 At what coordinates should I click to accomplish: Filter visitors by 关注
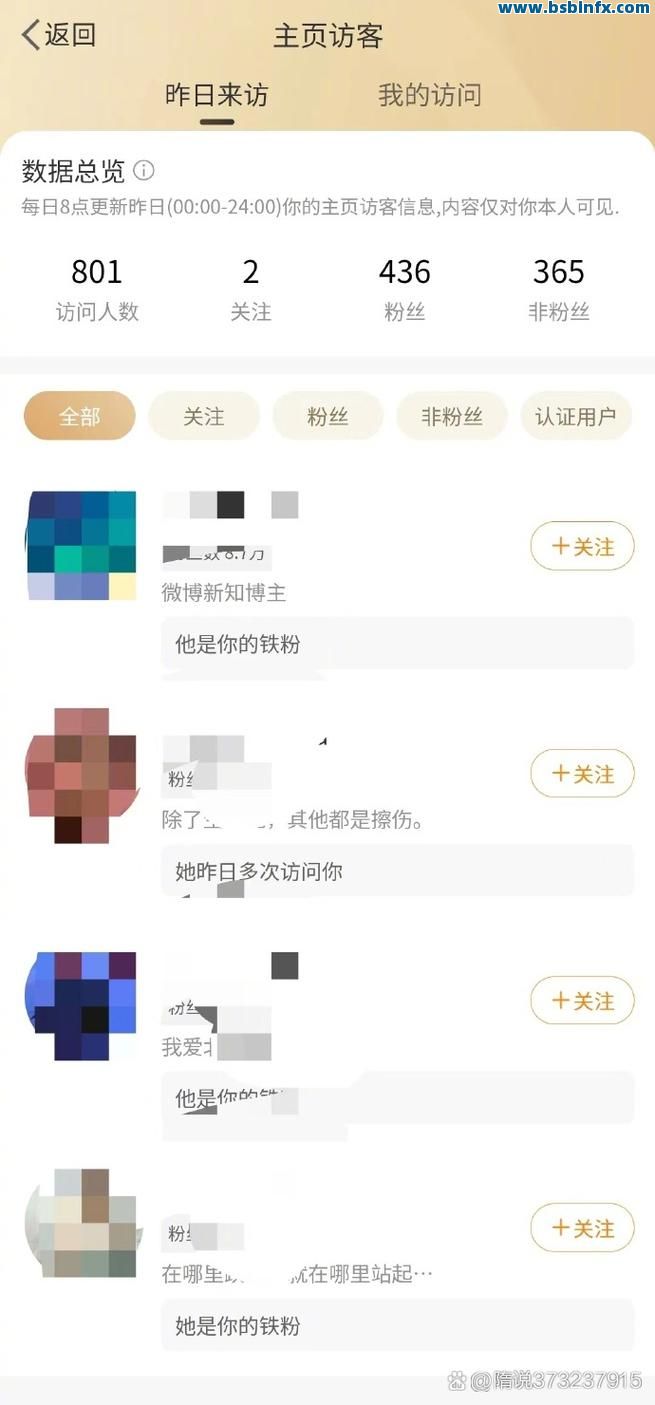tap(203, 416)
